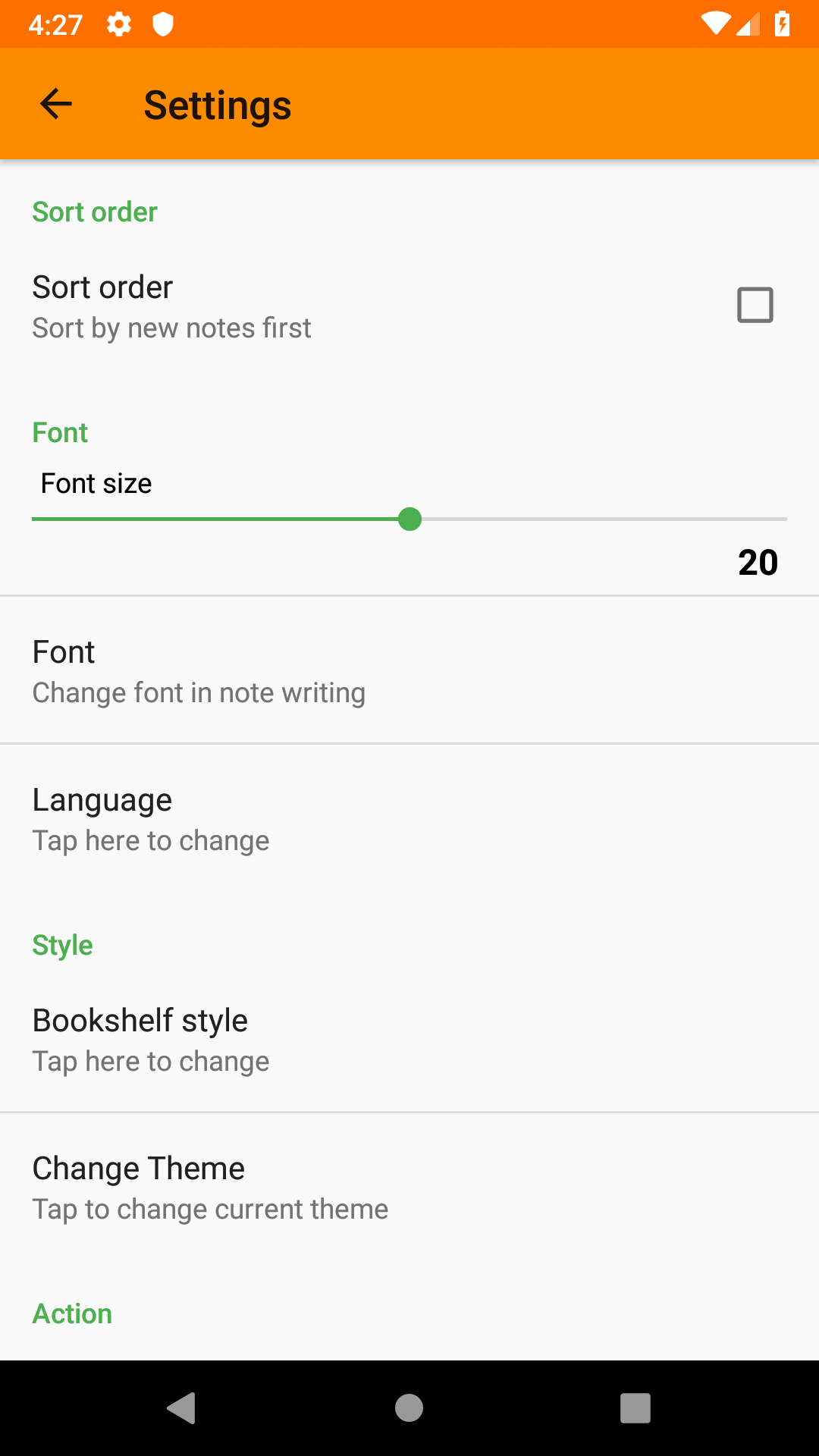Tap the Action section heading
The image size is (819, 1456).
click(x=72, y=1313)
